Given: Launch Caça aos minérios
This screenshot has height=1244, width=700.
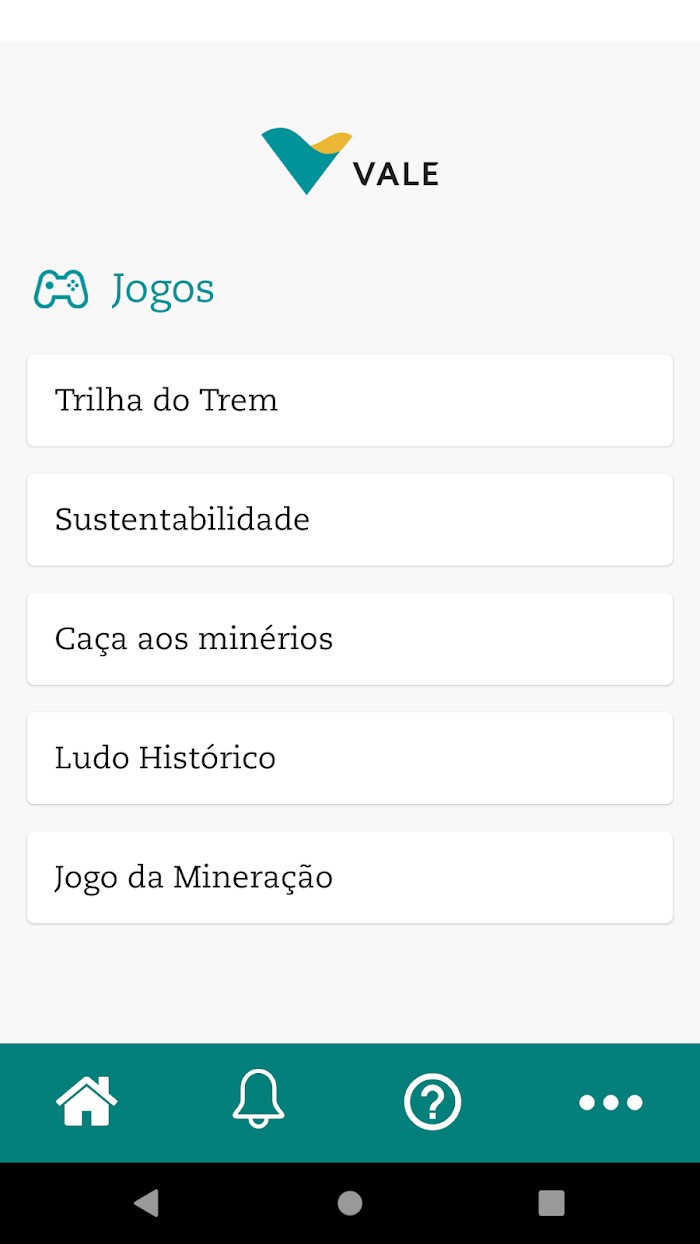Looking at the screenshot, I should 349,638.
